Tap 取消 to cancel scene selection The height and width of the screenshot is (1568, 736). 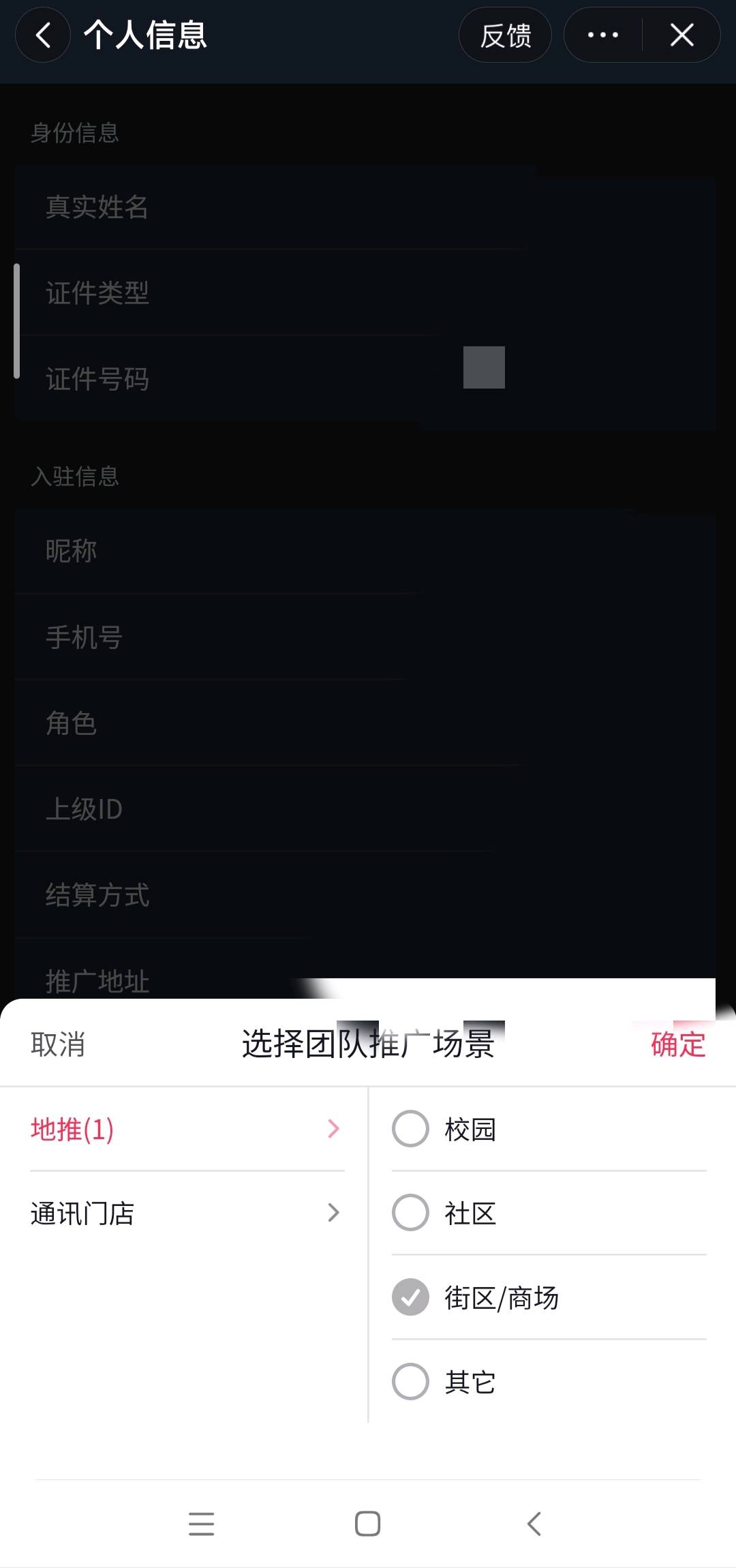[x=58, y=1044]
